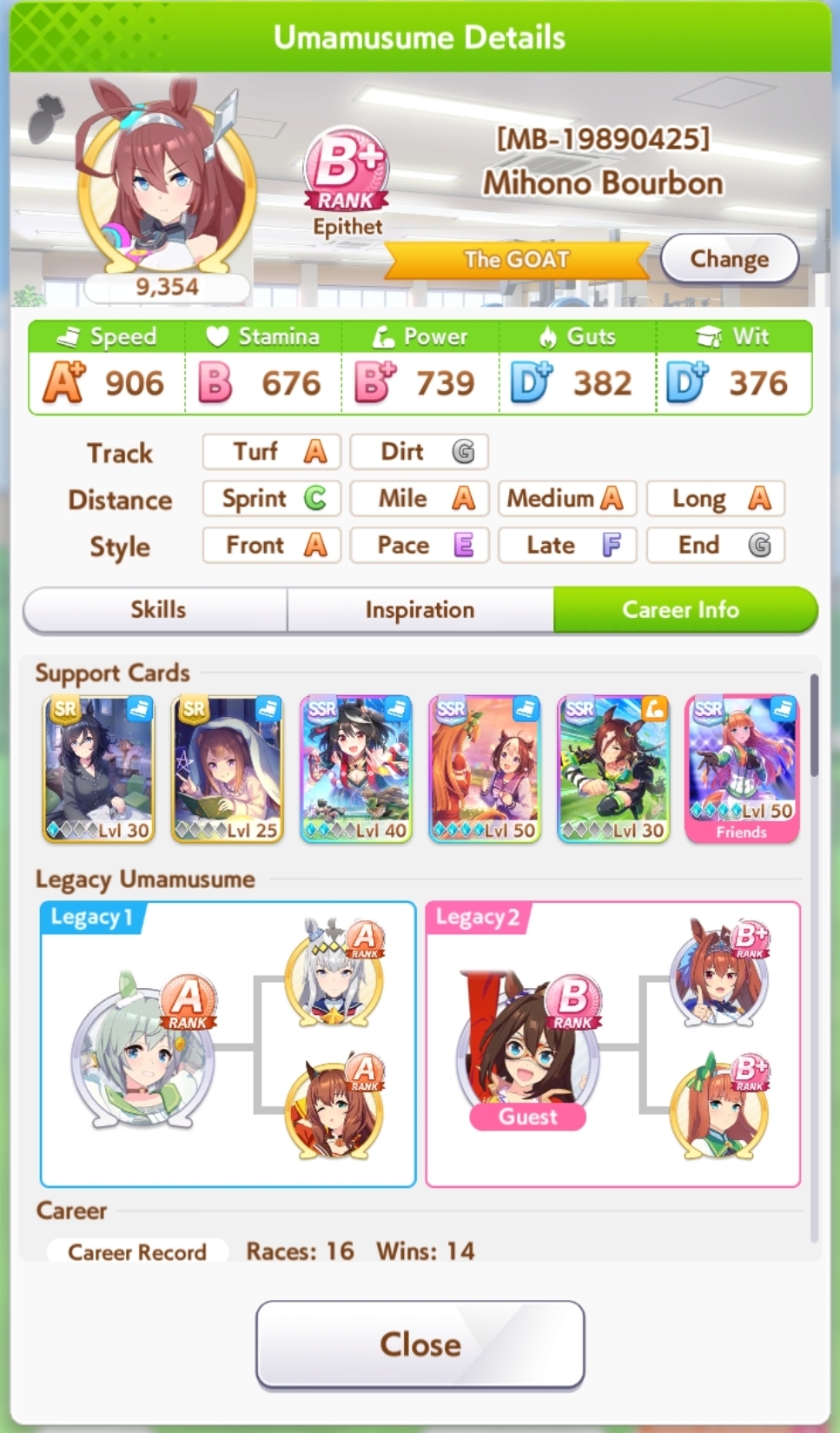Open the Career Record
Screen dimensions: 840x1433
[x=137, y=1252]
